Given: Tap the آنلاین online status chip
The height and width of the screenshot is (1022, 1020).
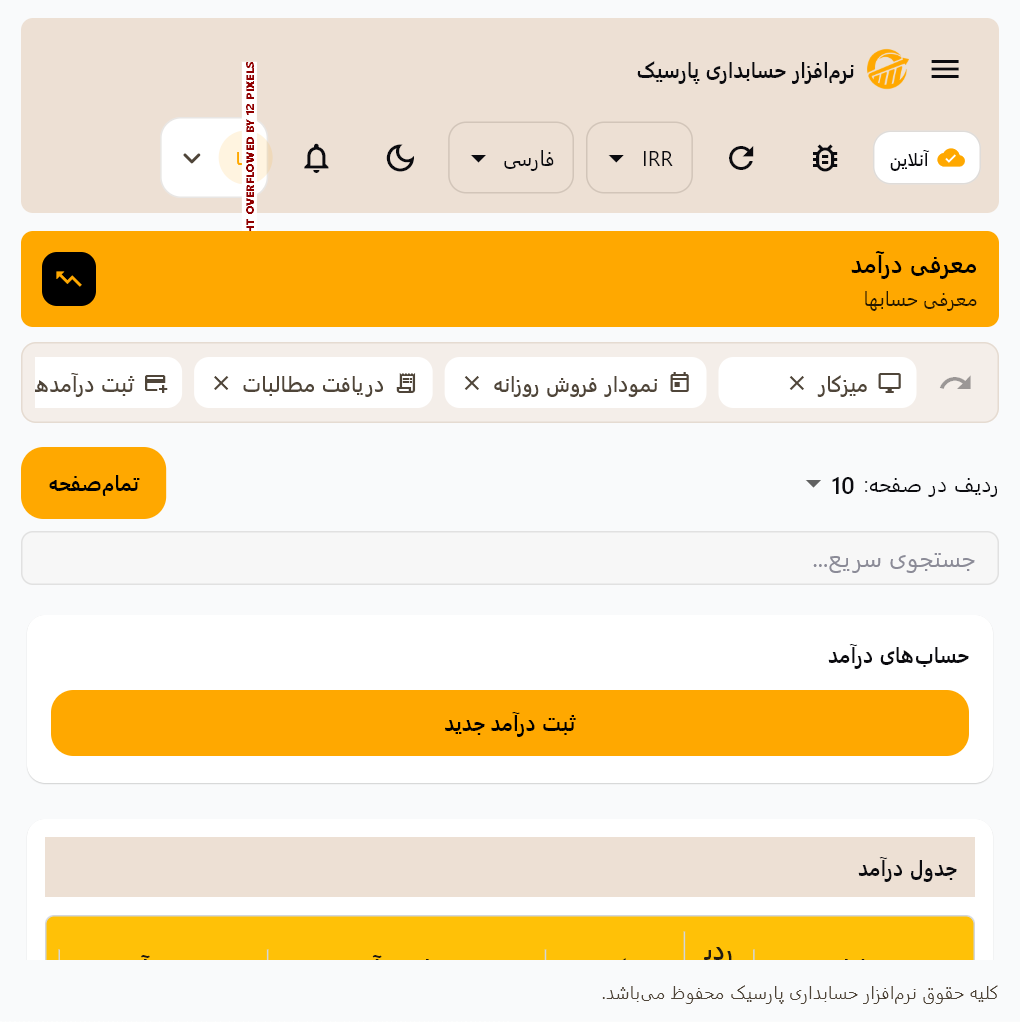Looking at the screenshot, I should click(926, 158).
